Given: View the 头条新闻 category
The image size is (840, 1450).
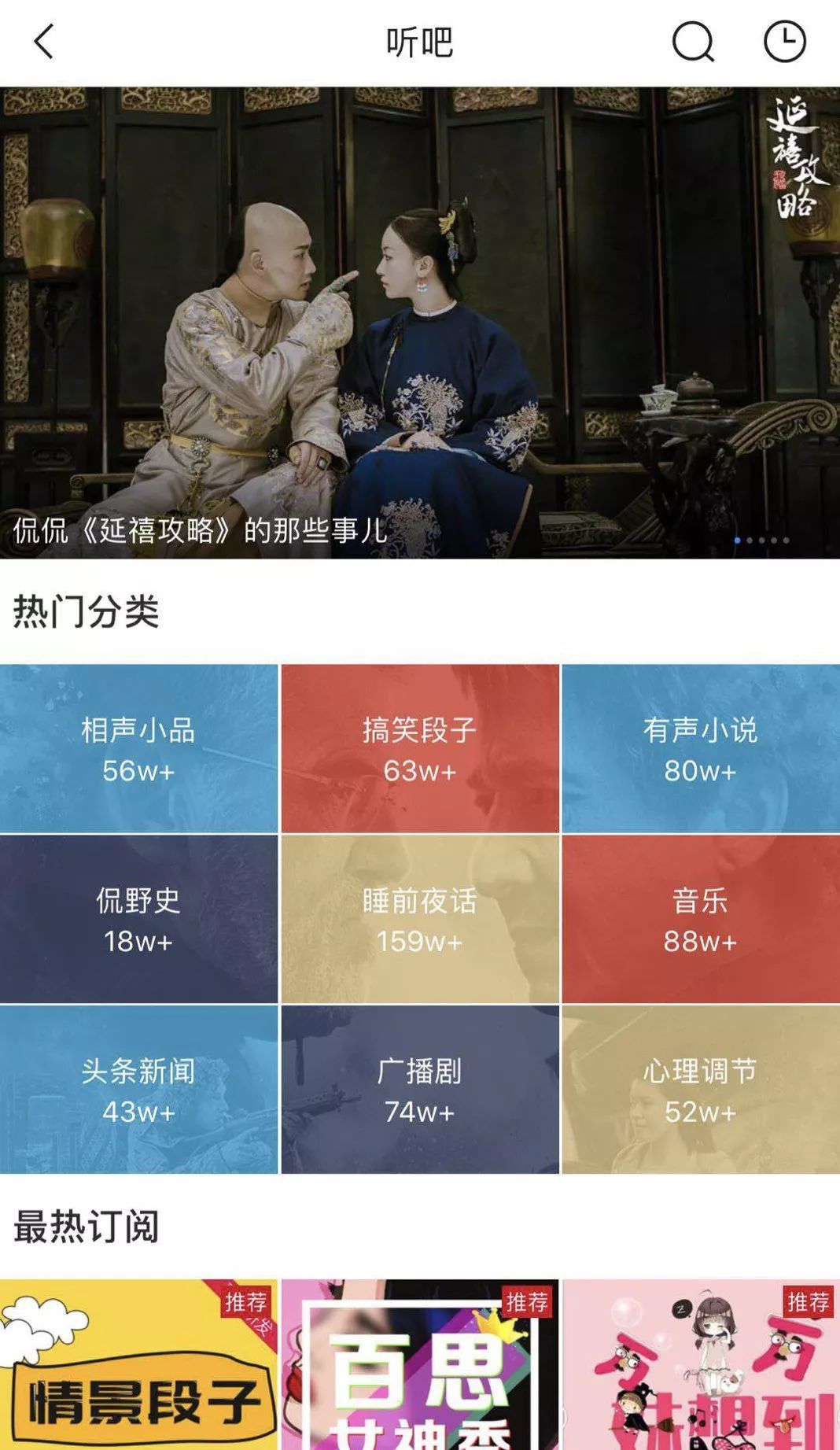Looking at the screenshot, I should tap(138, 1090).
